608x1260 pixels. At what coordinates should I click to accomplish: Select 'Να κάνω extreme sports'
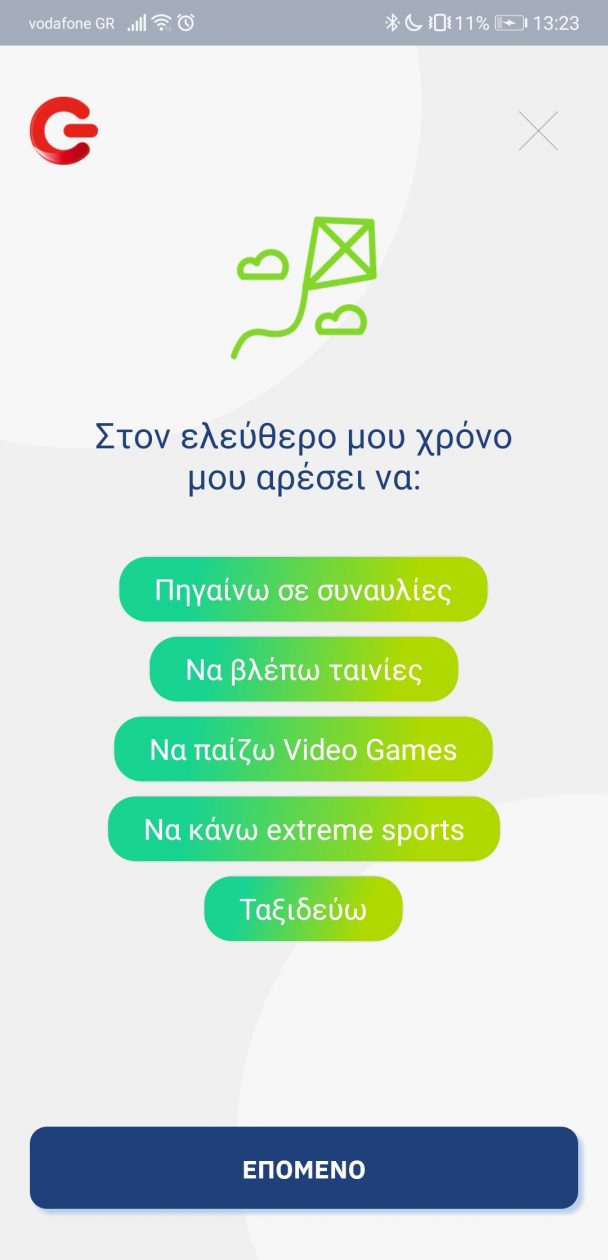pyautogui.click(x=303, y=829)
